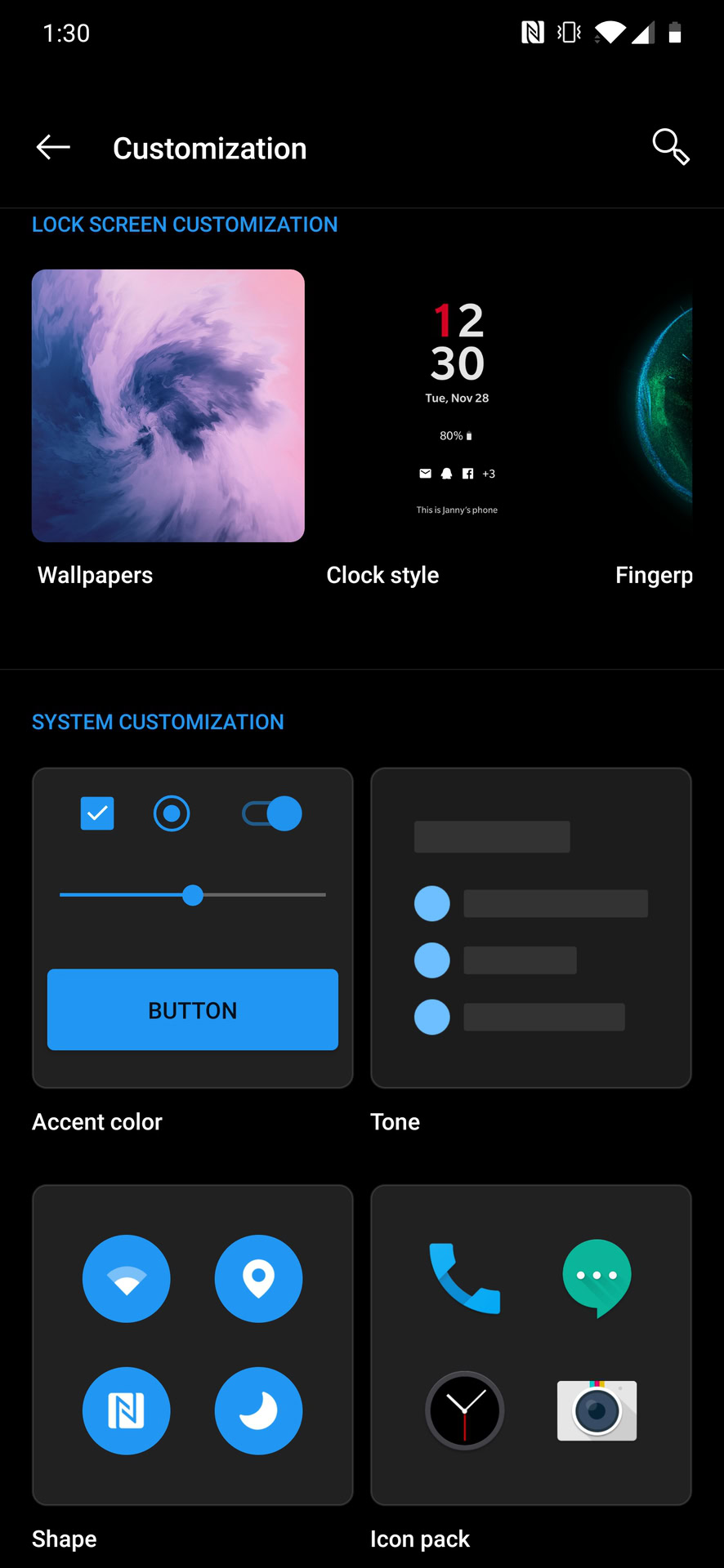
Task: Open the Shape card
Action: [x=193, y=1345]
